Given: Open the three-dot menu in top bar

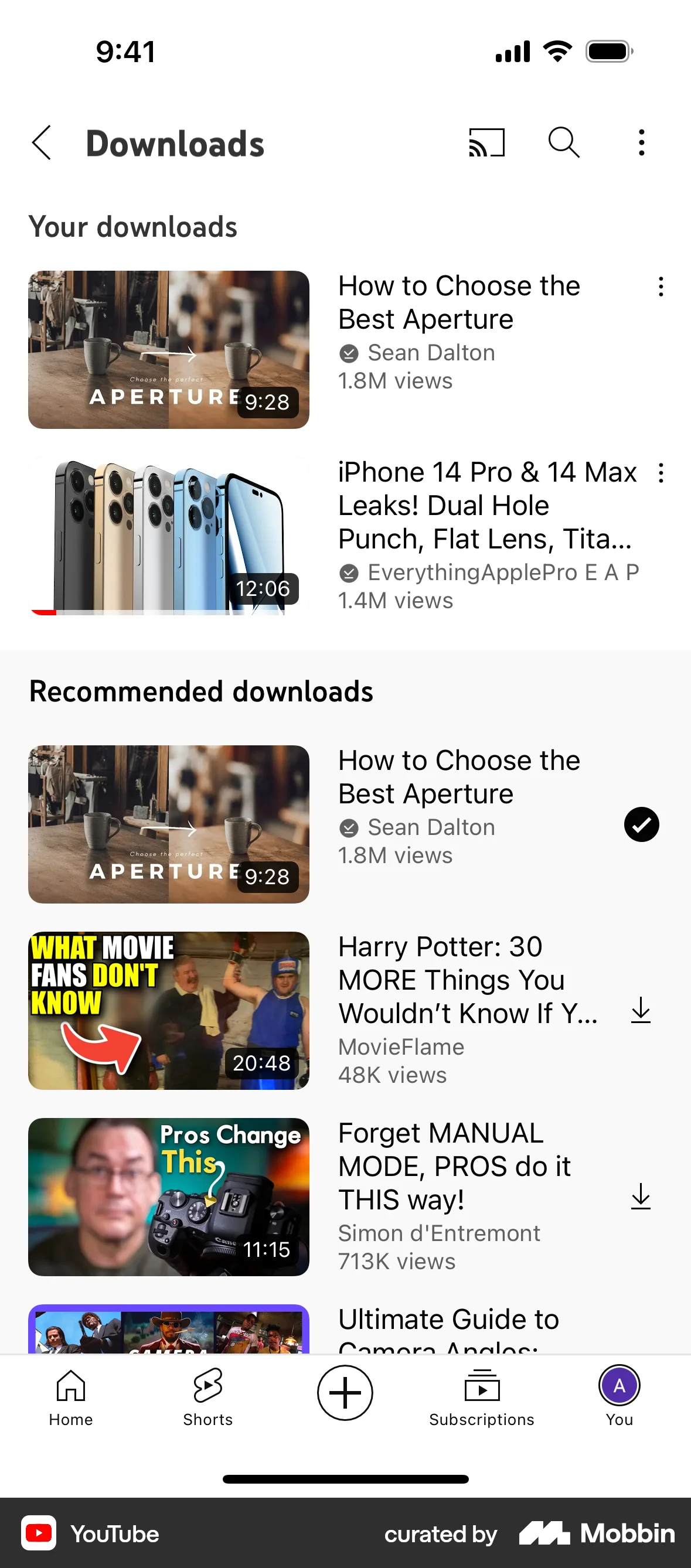Looking at the screenshot, I should (641, 142).
